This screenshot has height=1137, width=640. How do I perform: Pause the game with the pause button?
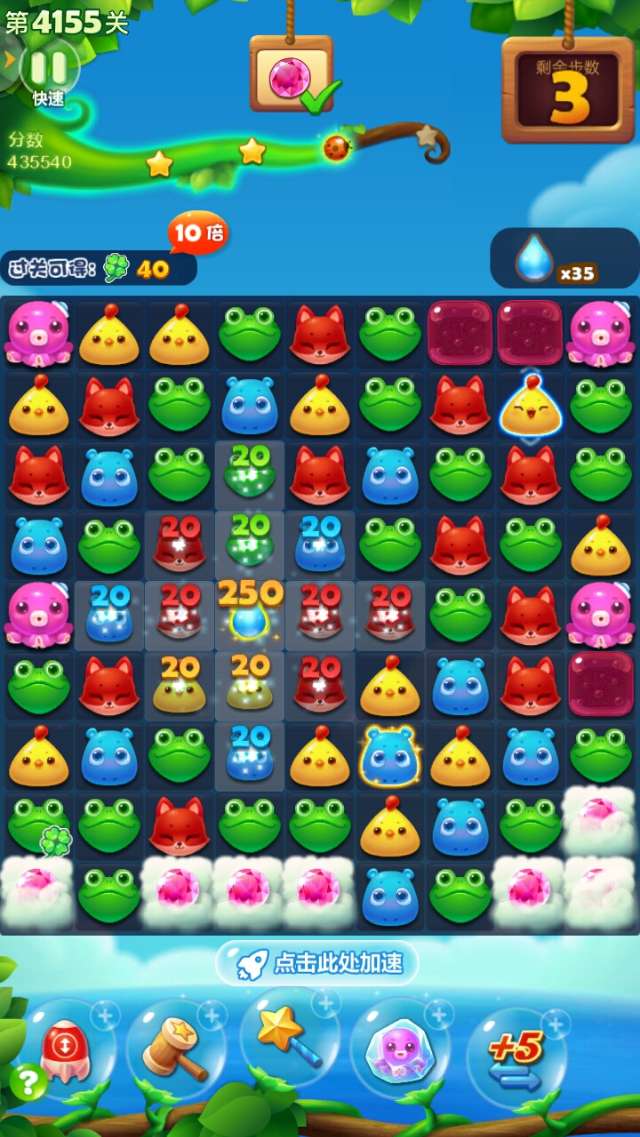tap(47, 68)
